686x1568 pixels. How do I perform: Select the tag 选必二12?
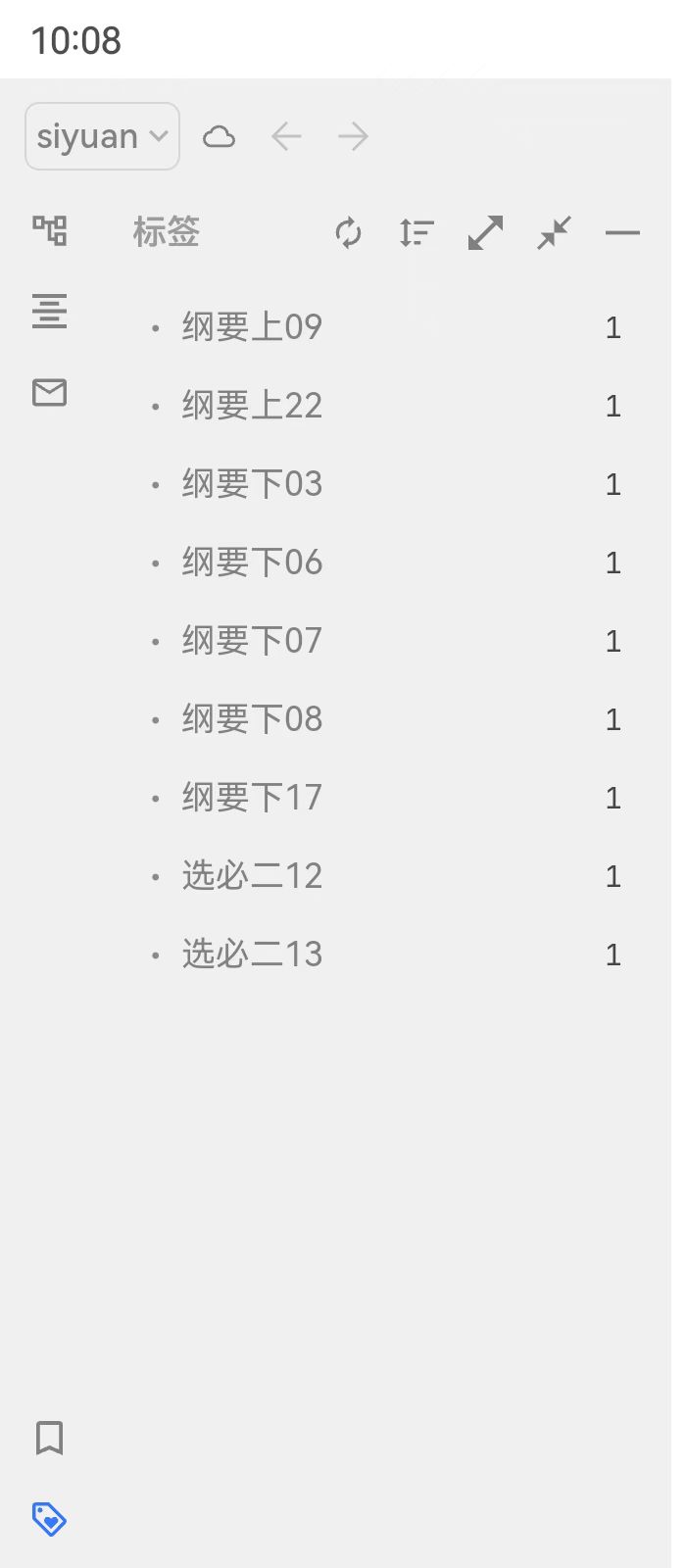click(x=252, y=876)
